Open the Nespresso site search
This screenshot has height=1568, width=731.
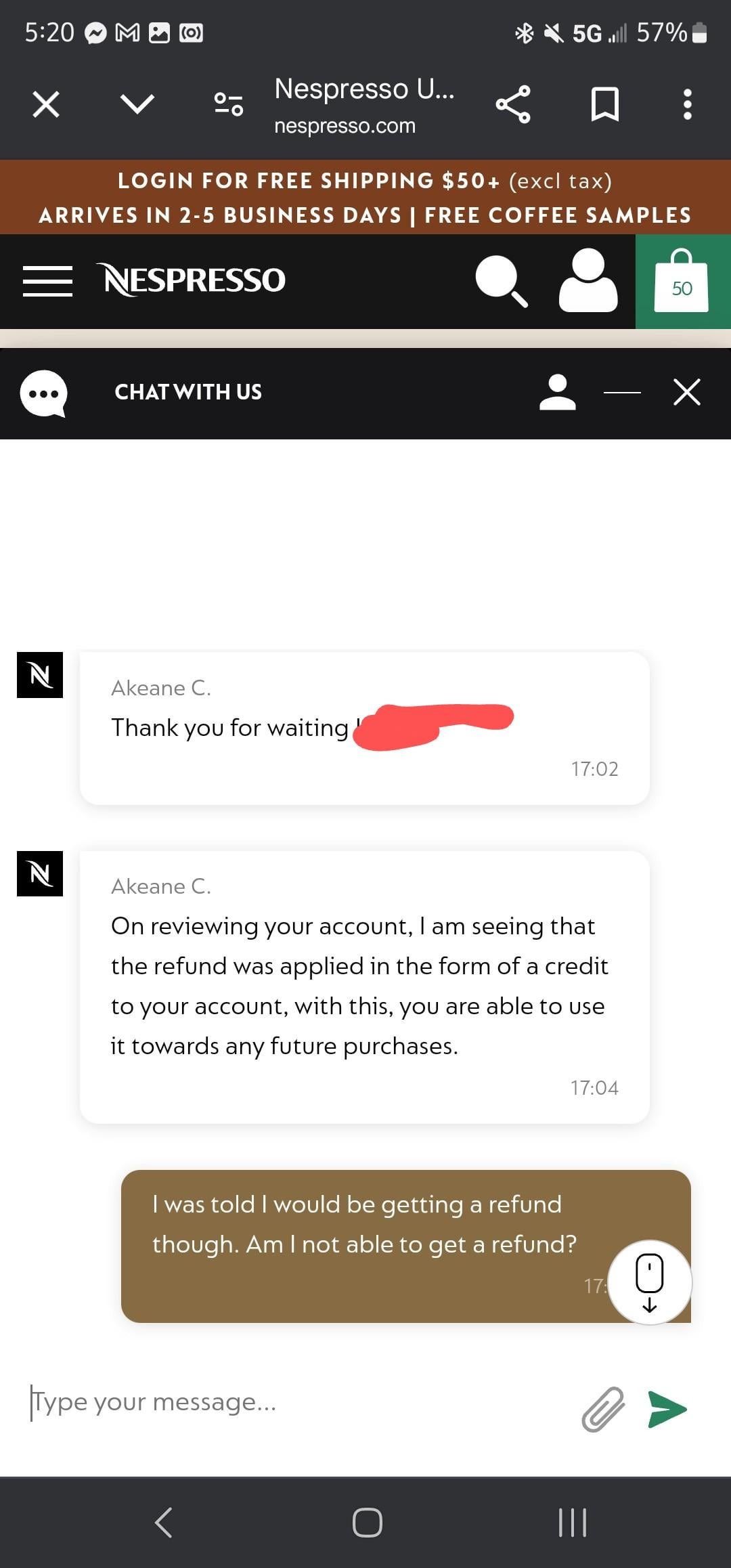point(501,280)
